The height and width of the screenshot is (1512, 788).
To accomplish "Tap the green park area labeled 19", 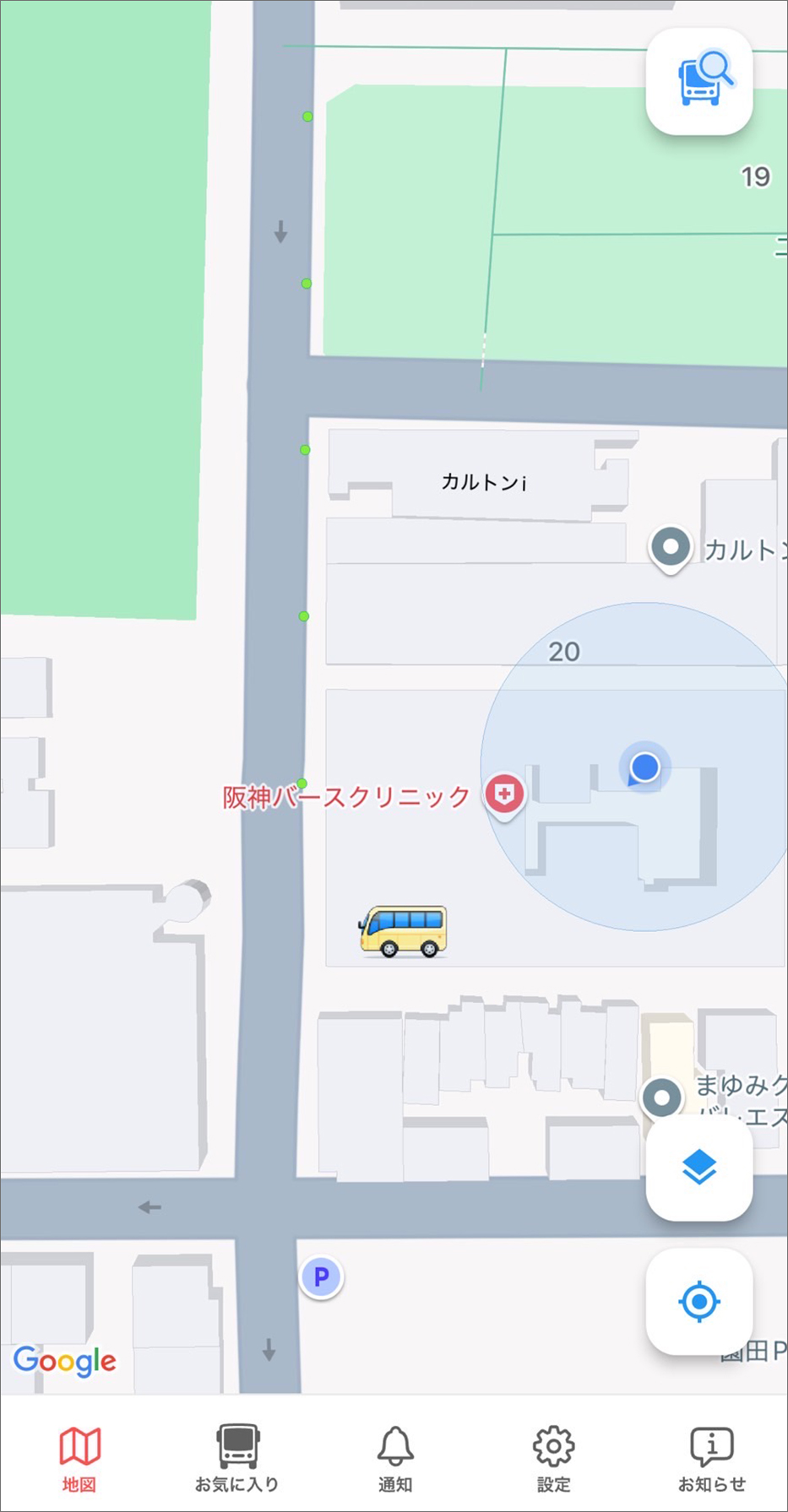I will tap(754, 176).
